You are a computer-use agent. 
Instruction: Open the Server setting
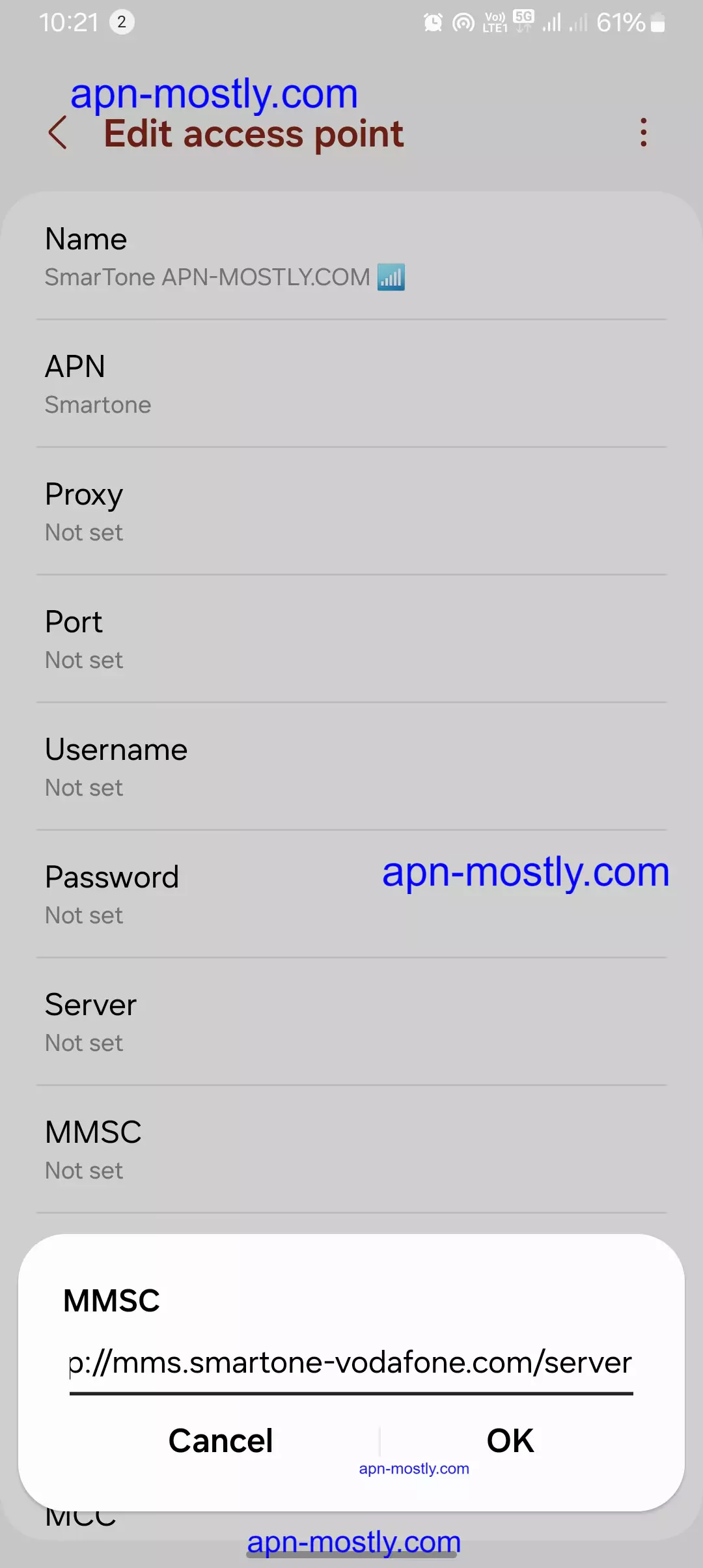click(x=351, y=1022)
